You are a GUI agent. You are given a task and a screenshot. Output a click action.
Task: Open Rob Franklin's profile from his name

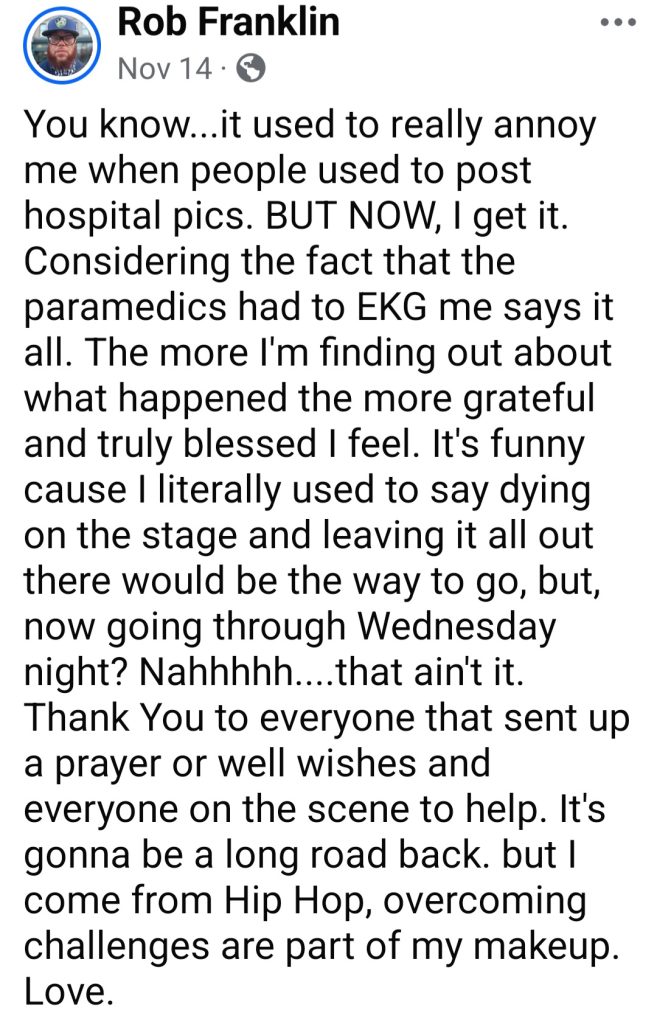pos(228,22)
